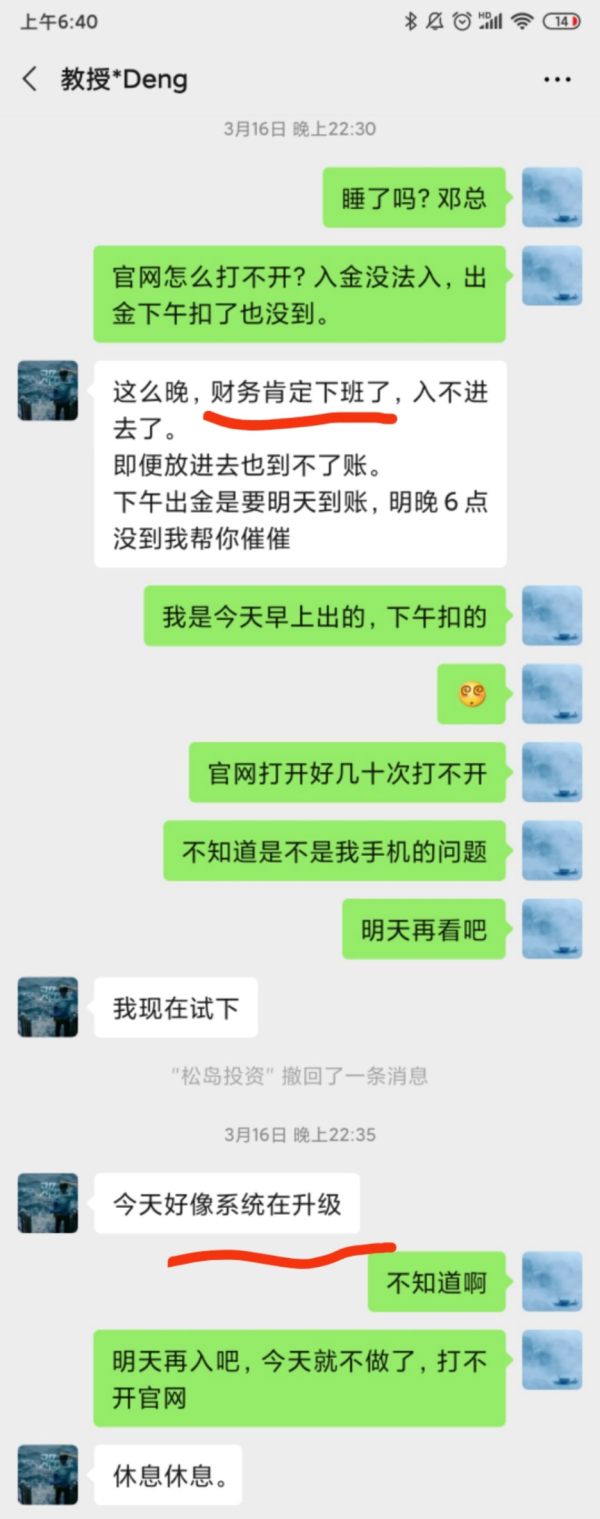
Task: Open the chat info overflow menu
Action: point(557,80)
